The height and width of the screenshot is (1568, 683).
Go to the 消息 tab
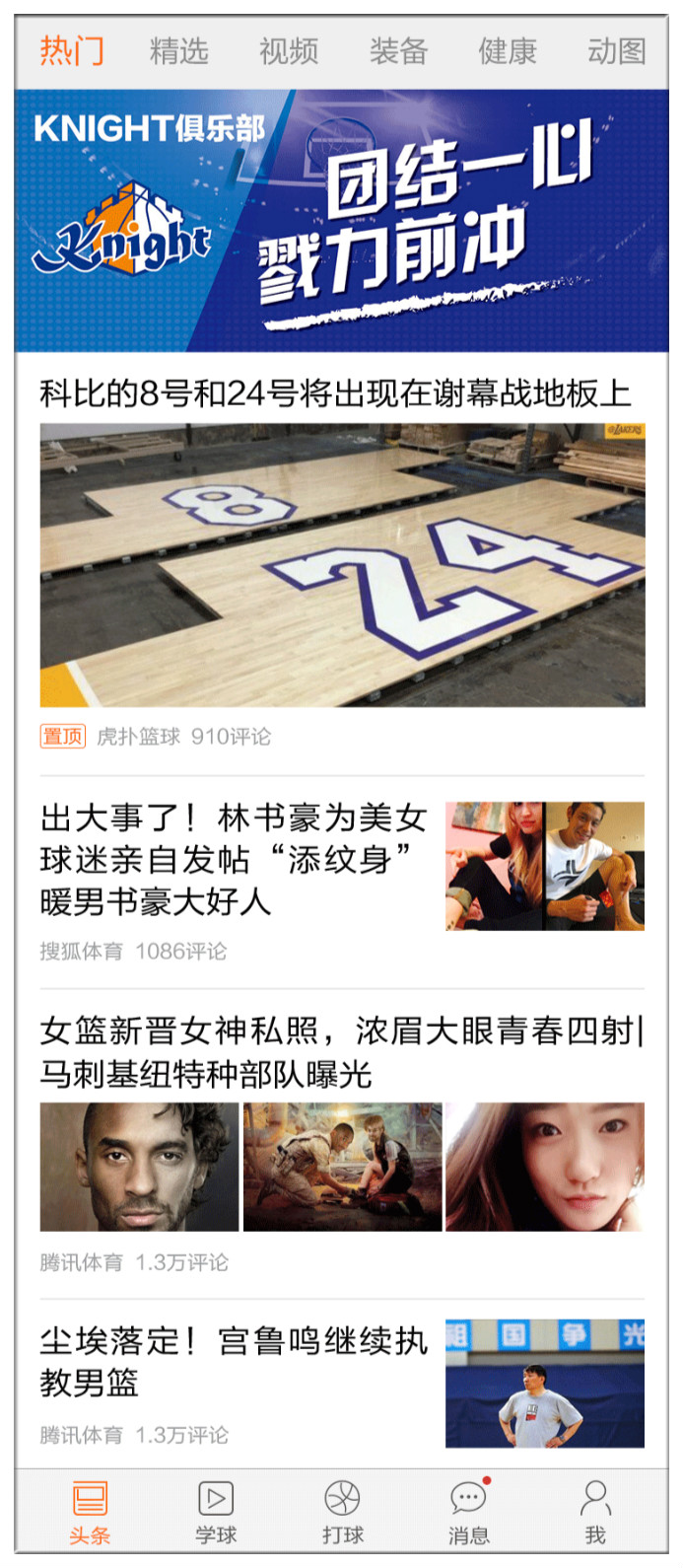pyautogui.click(x=468, y=1511)
